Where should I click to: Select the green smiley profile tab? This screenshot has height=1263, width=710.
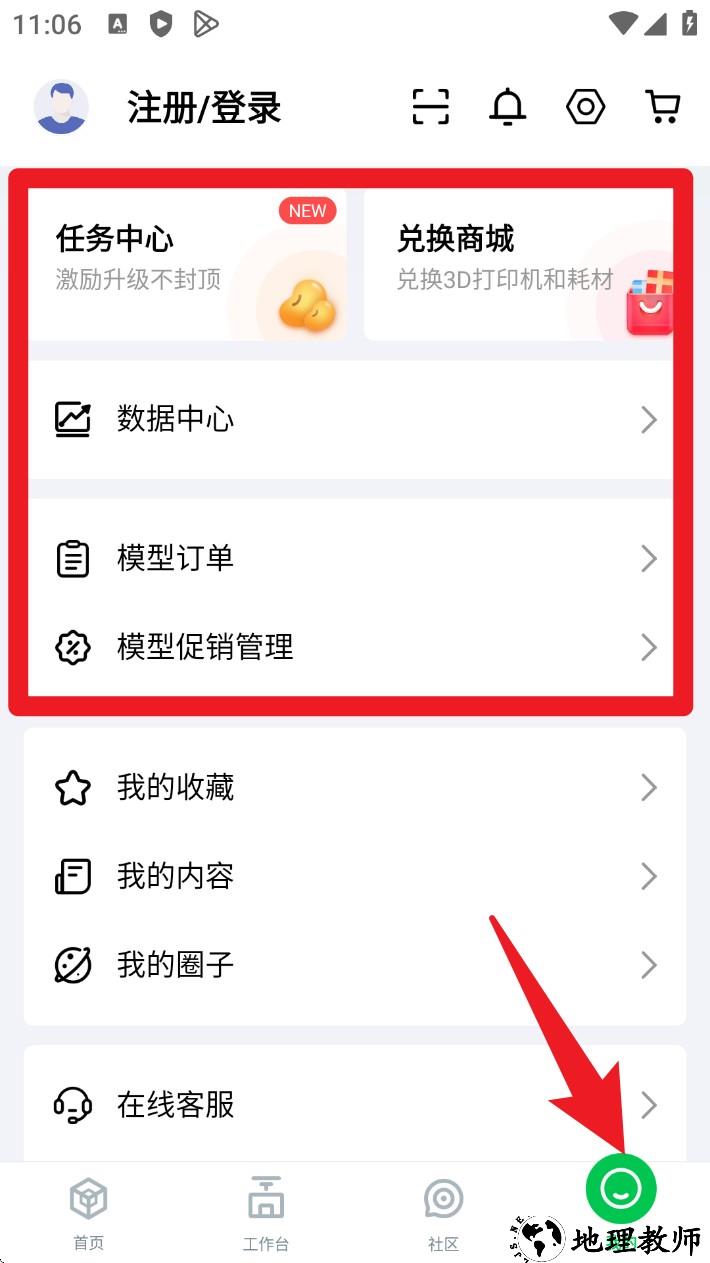[621, 1189]
